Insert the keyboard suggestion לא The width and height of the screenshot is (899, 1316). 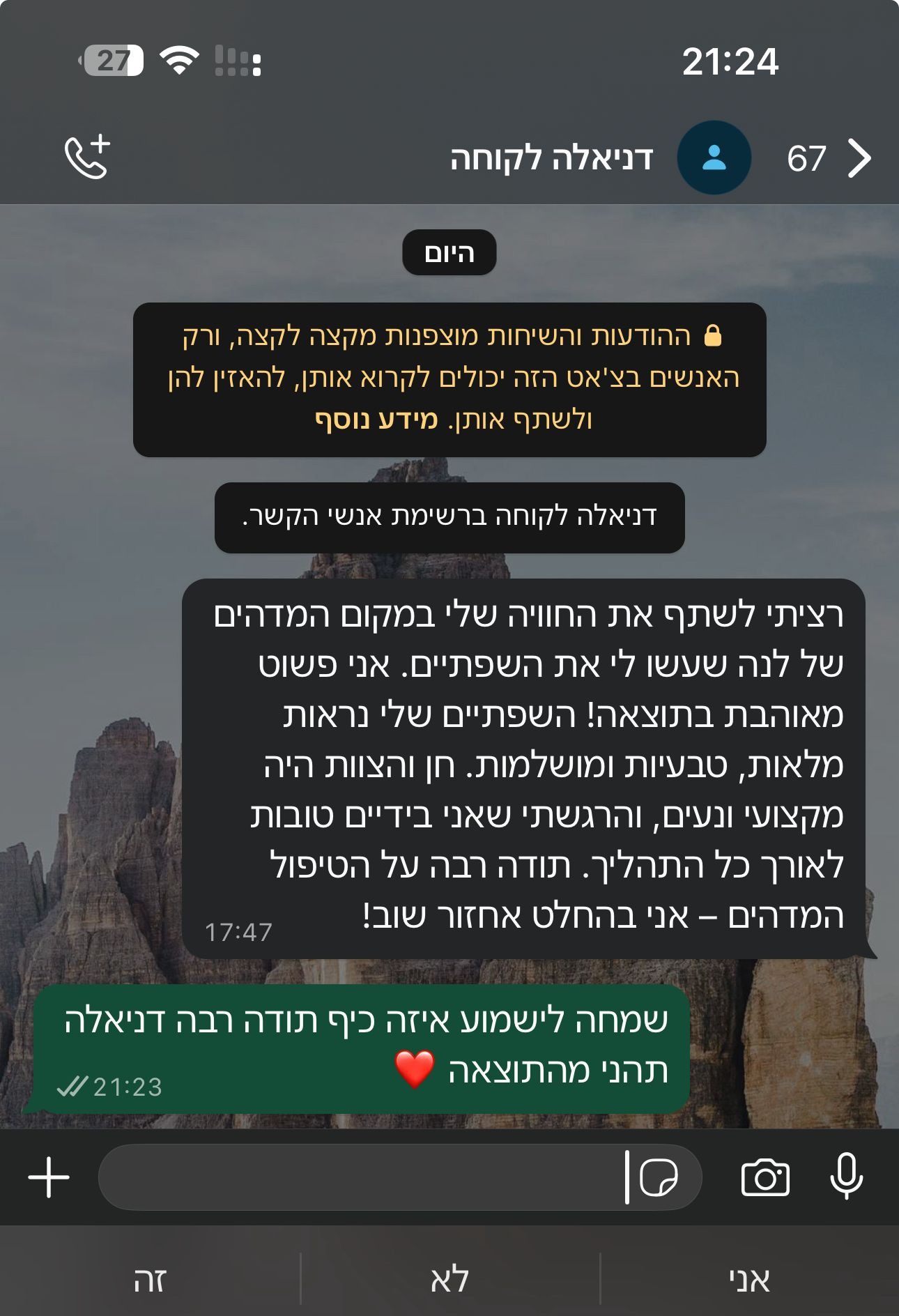pyautogui.click(x=449, y=1280)
